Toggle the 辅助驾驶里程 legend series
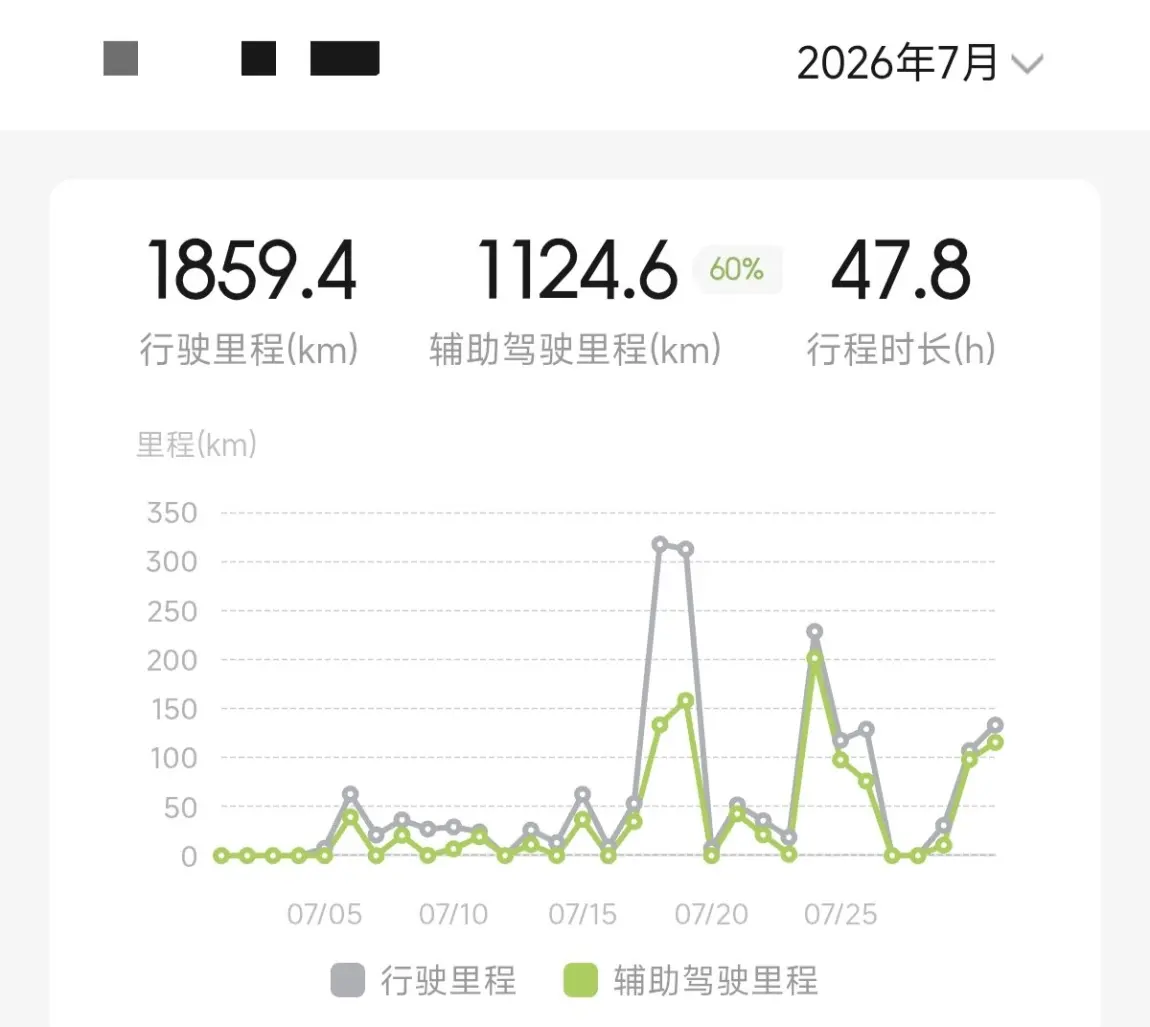The height and width of the screenshot is (1027, 1150). [690, 981]
